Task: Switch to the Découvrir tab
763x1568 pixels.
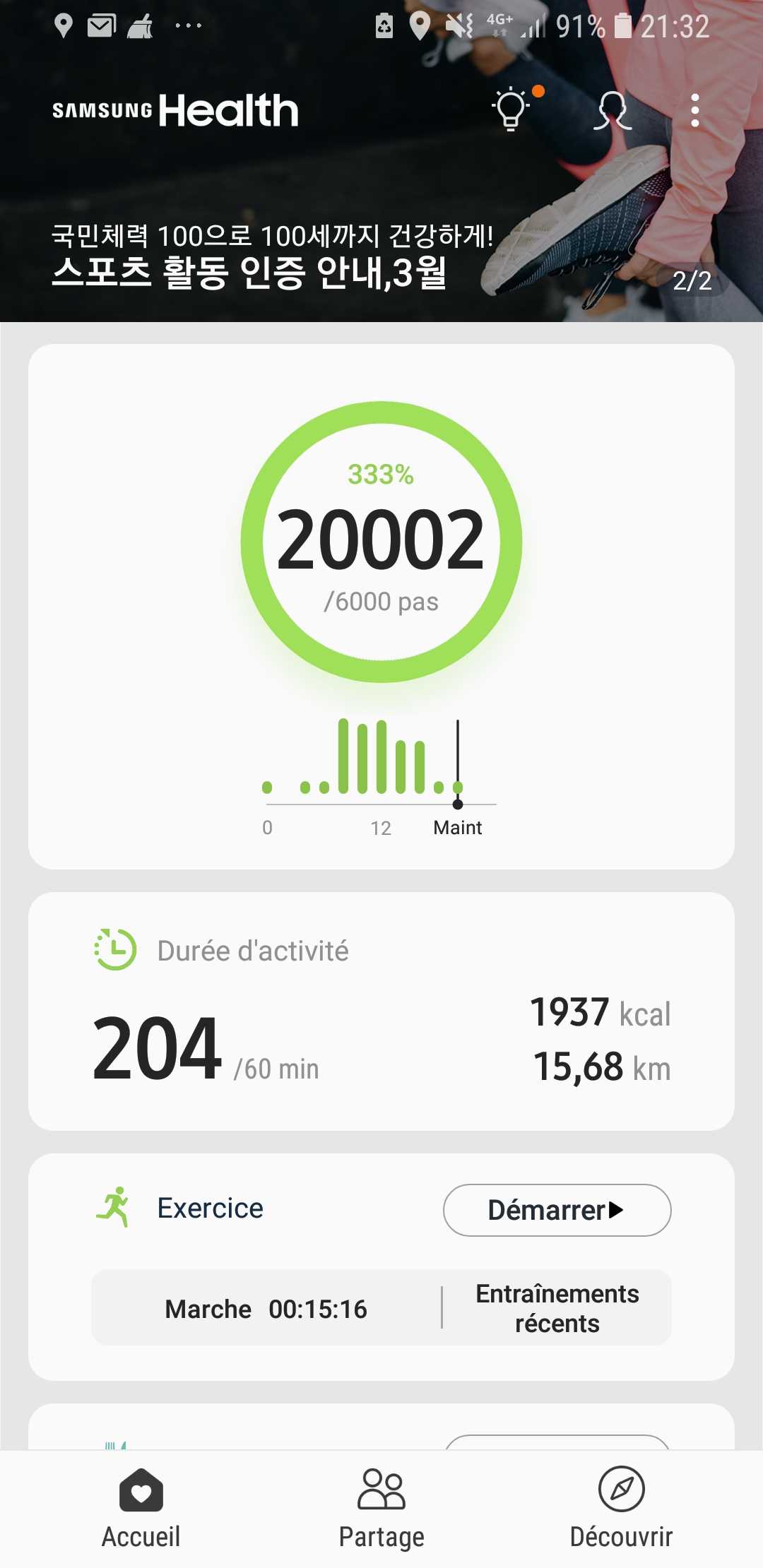Action: click(x=621, y=1508)
